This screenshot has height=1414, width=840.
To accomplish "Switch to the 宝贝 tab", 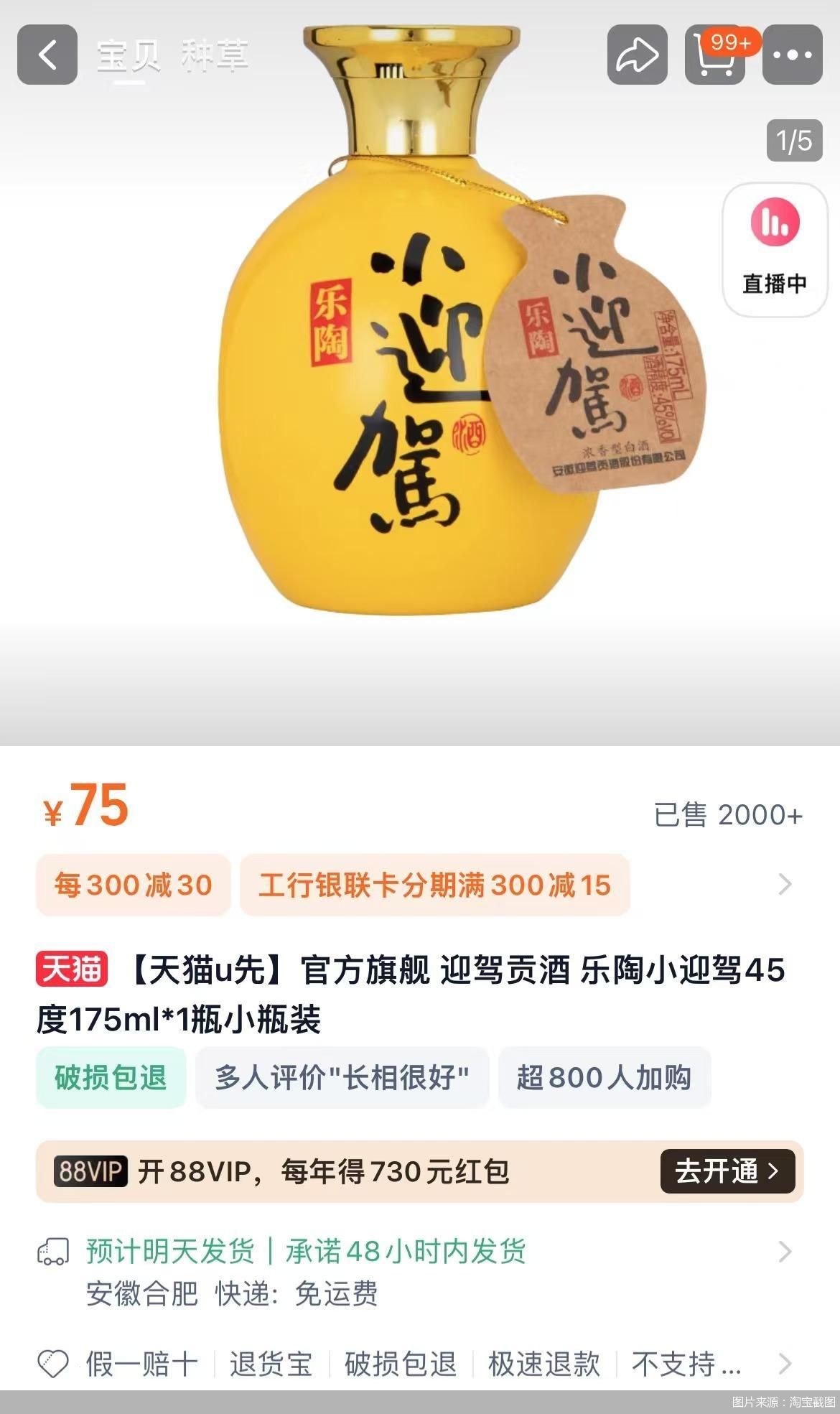I will click(129, 56).
